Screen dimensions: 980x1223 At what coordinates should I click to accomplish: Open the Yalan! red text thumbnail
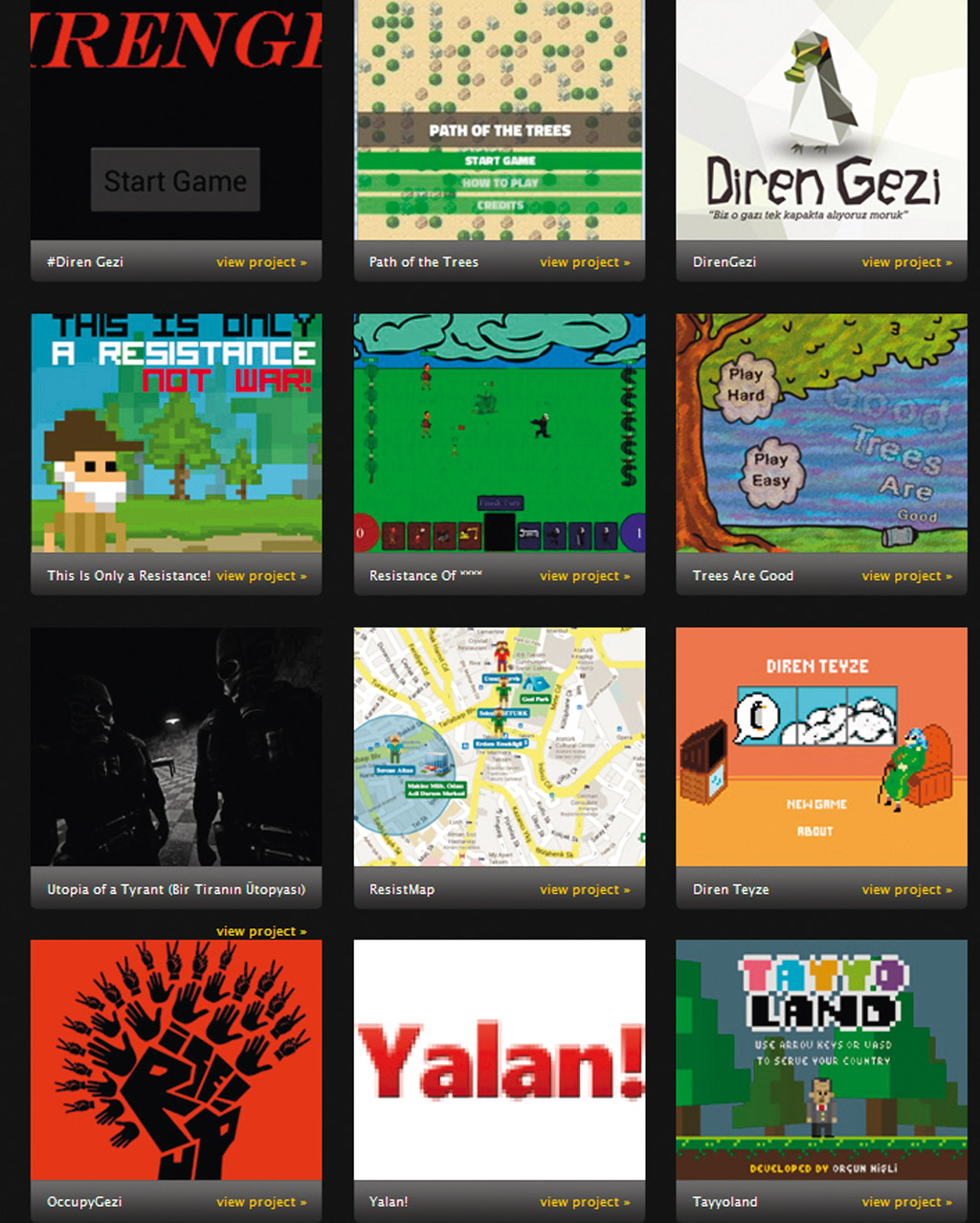click(500, 1059)
